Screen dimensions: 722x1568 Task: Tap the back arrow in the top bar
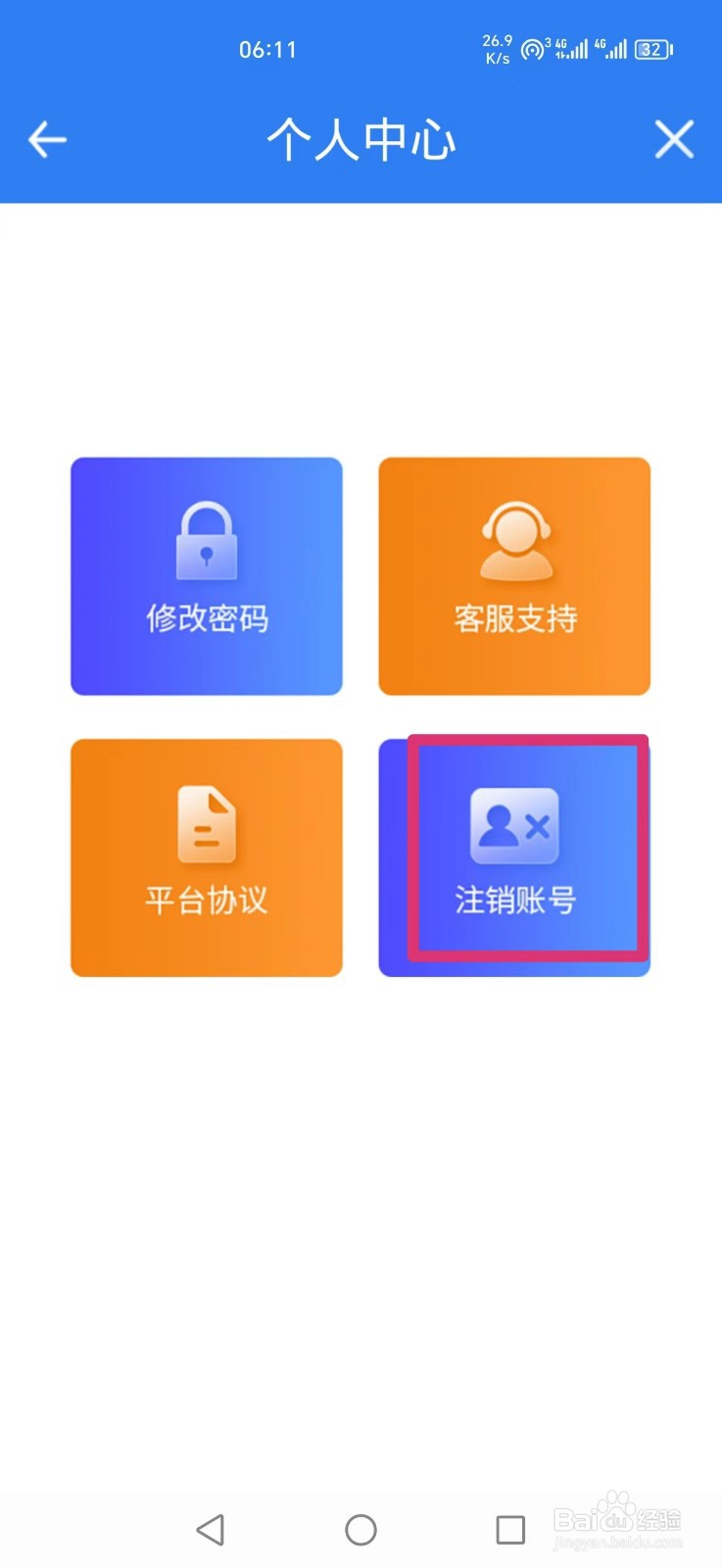[47, 139]
